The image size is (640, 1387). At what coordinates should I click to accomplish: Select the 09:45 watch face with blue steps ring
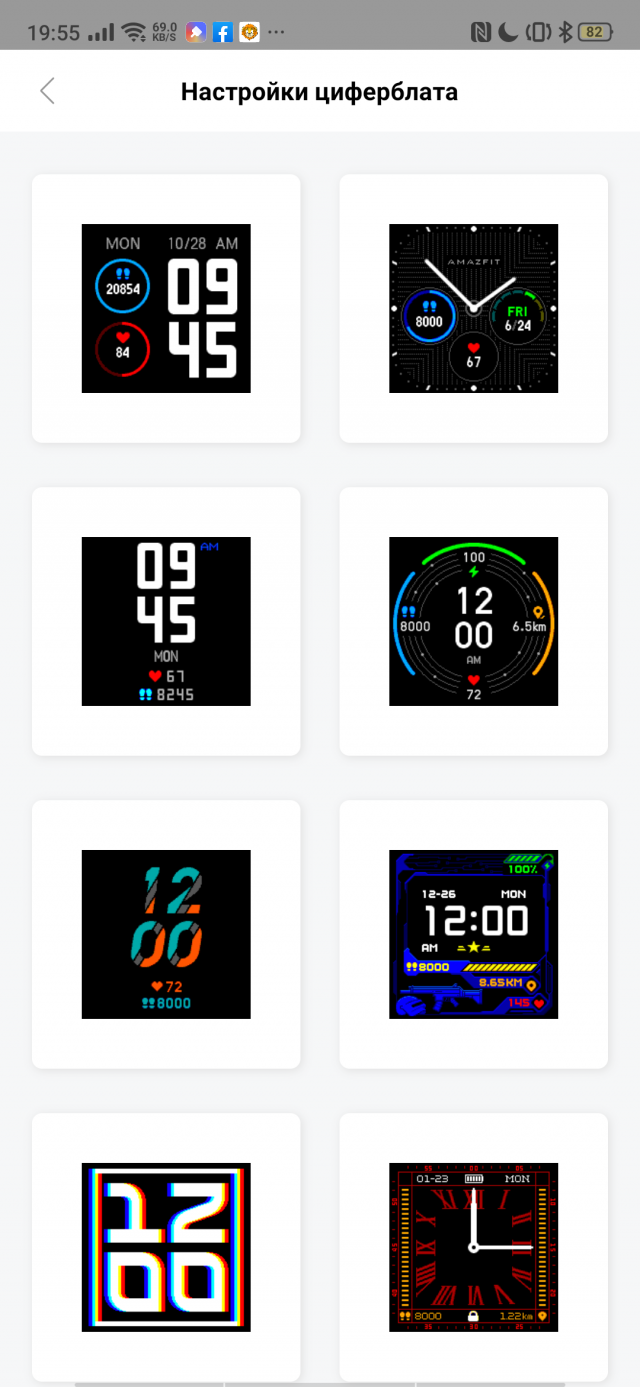click(x=166, y=308)
